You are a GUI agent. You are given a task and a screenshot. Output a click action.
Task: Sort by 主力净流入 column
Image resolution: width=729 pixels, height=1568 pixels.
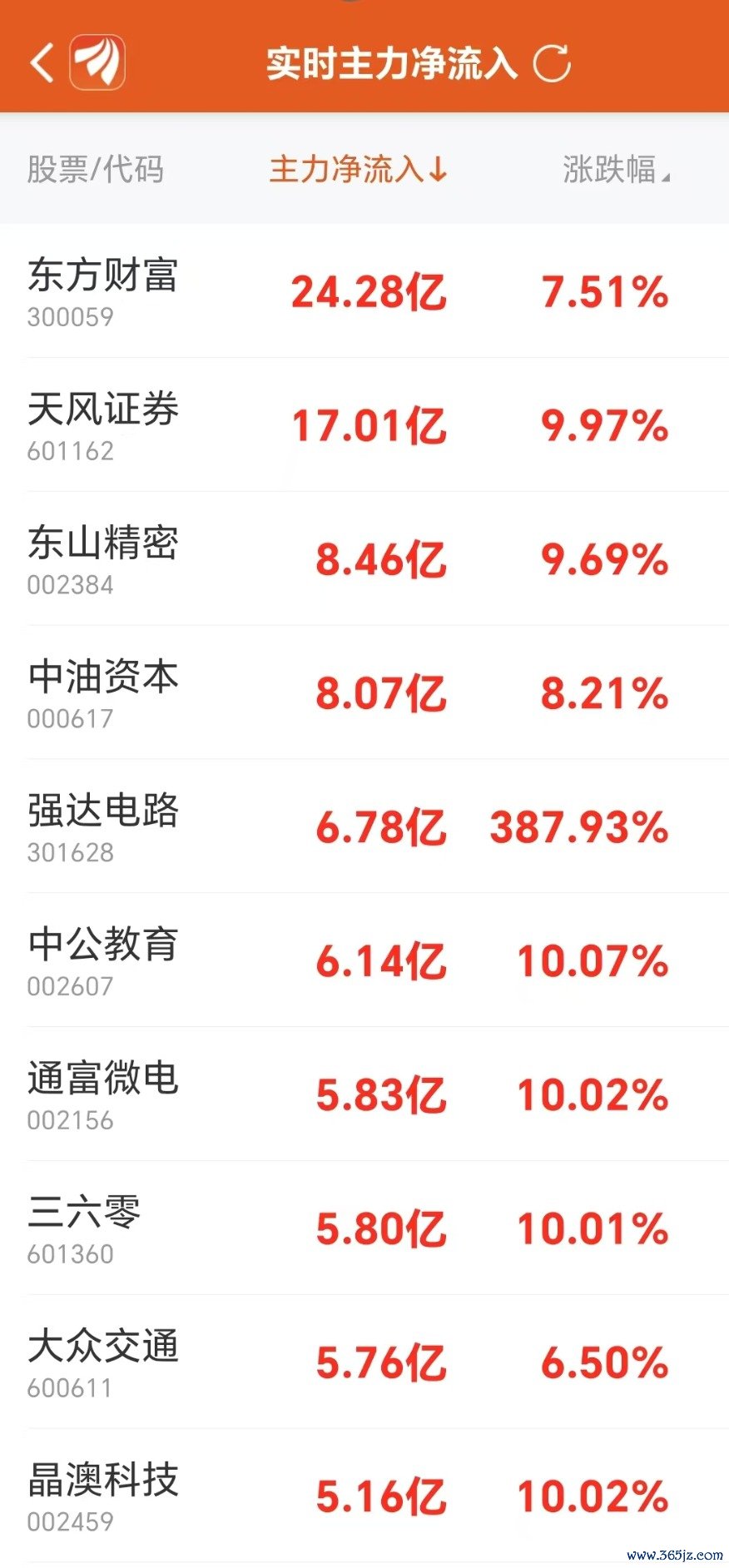(x=359, y=170)
